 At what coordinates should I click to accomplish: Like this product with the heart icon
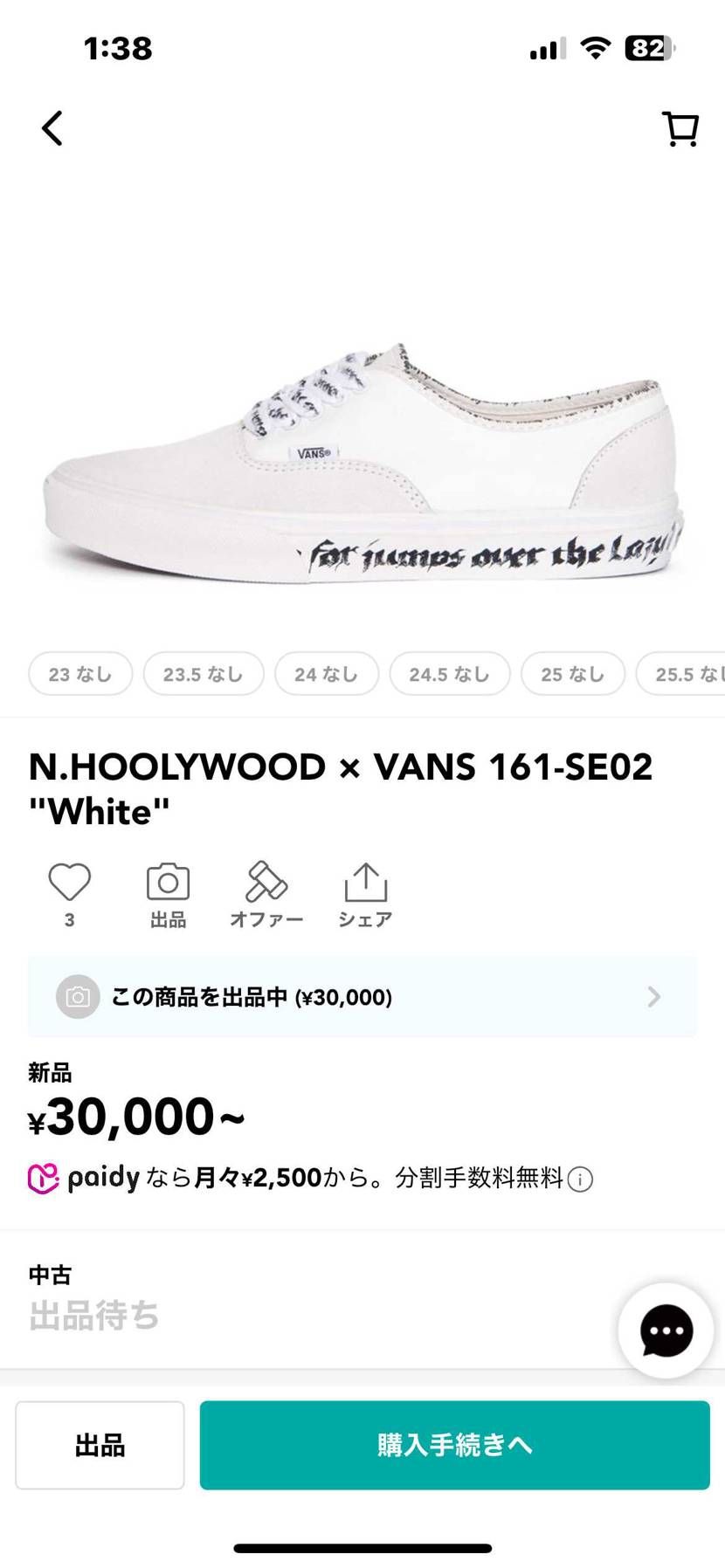(70, 883)
